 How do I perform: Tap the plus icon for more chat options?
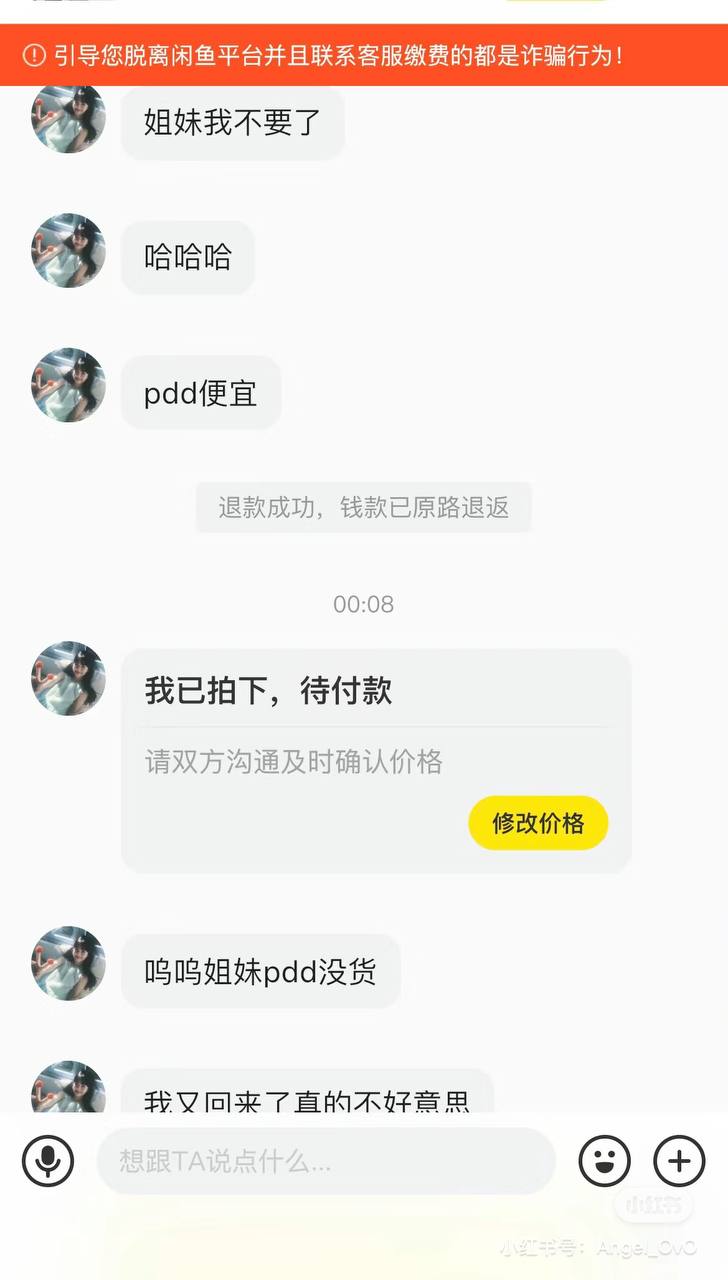tap(679, 1161)
